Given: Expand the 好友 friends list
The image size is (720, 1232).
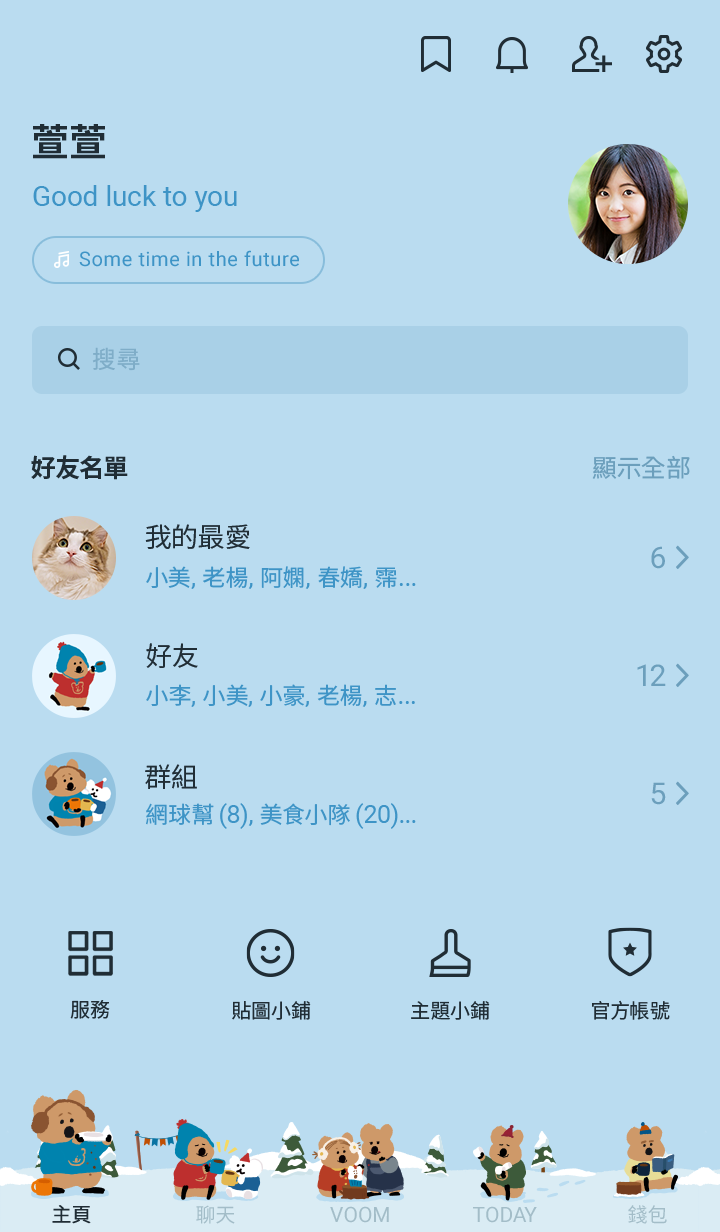Looking at the screenshot, I should (x=360, y=676).
